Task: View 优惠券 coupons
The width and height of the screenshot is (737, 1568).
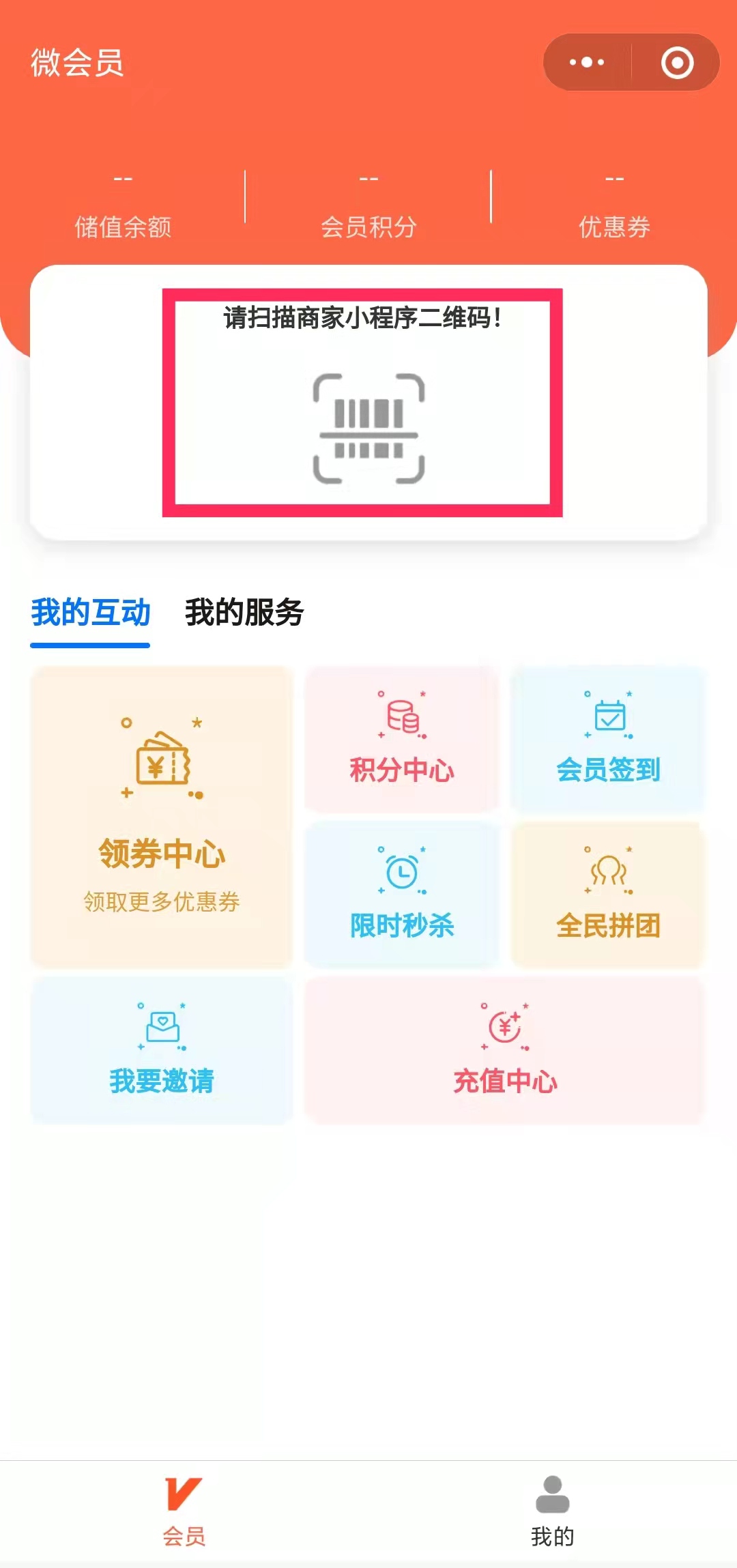Action: tap(614, 205)
